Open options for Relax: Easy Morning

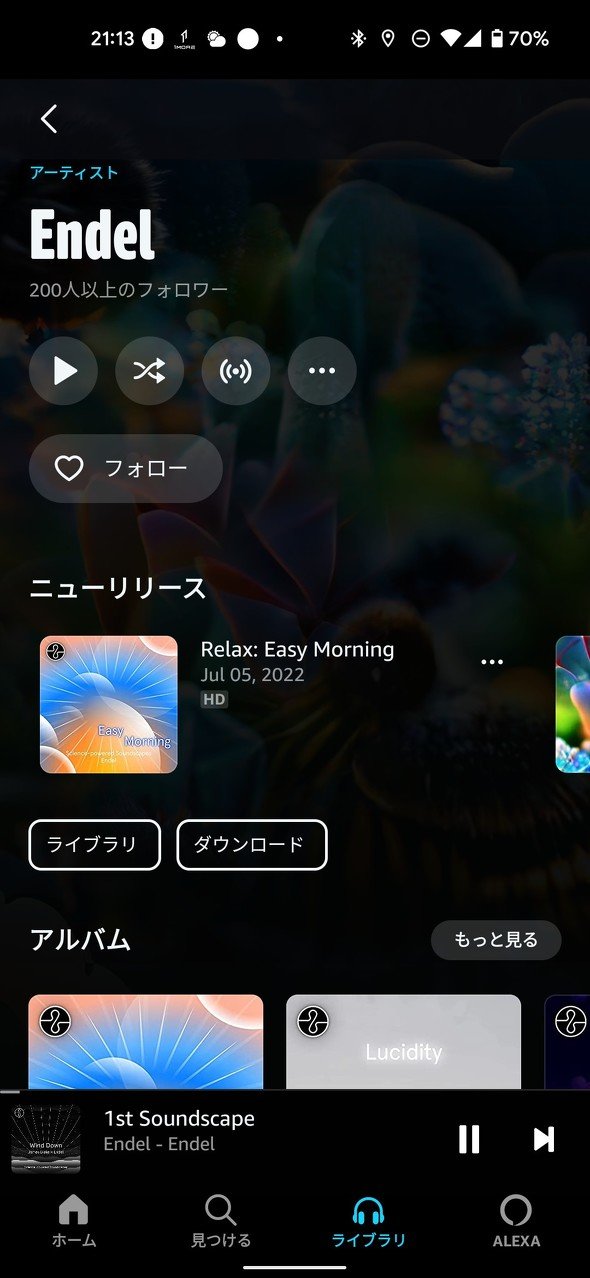point(492,662)
